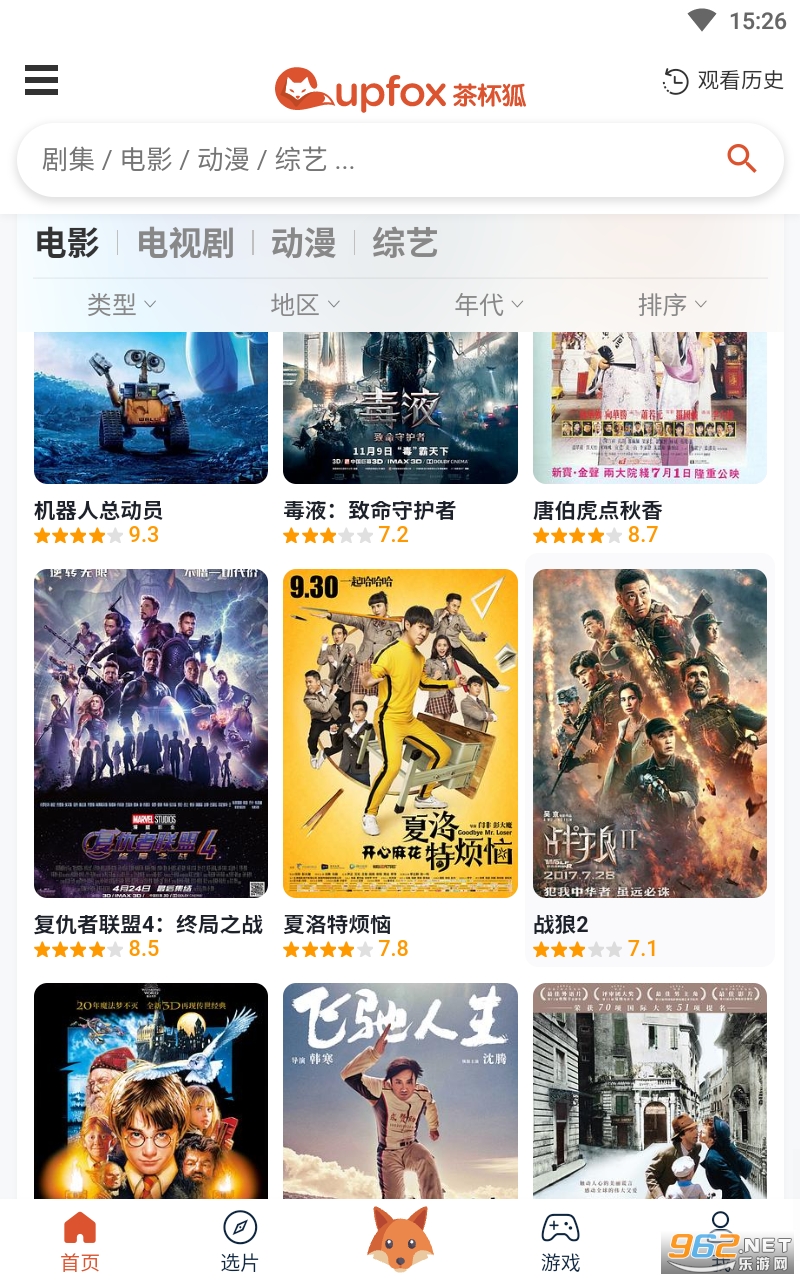Open the 年代 year filter
The image size is (800, 1280).
tap(489, 304)
